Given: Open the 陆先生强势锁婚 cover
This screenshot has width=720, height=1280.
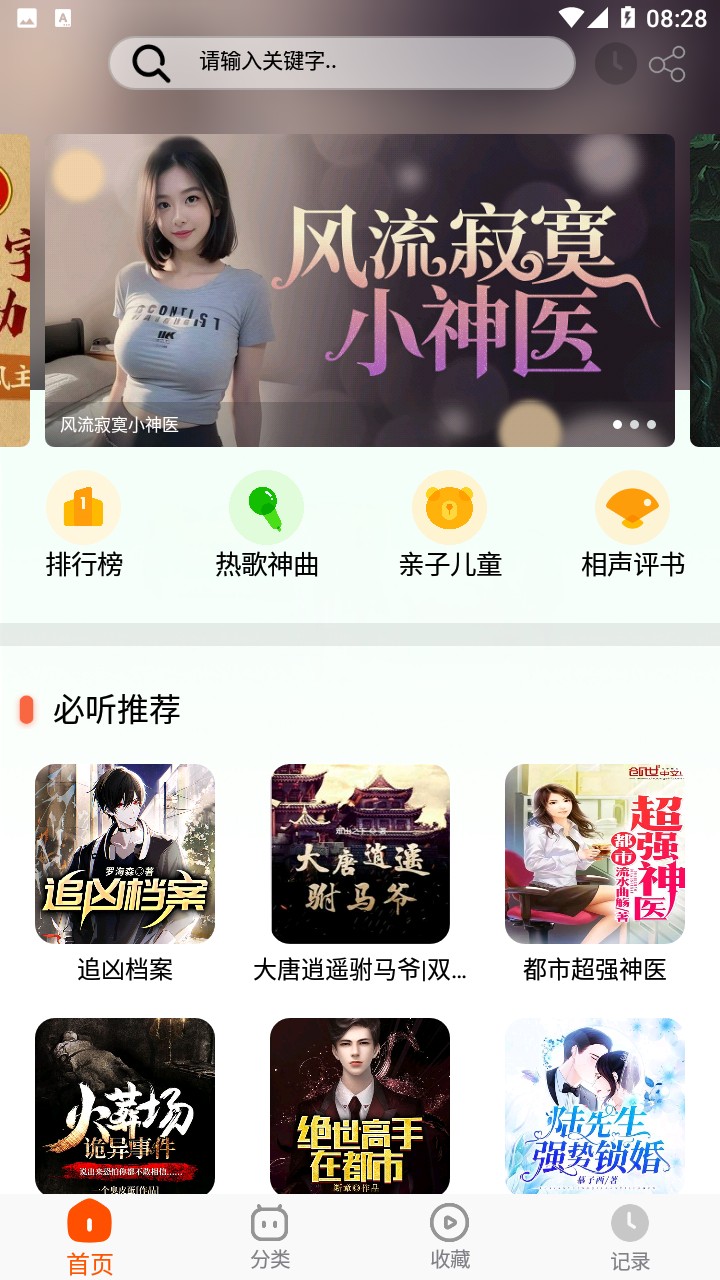Looking at the screenshot, I should pyautogui.click(x=595, y=1105).
